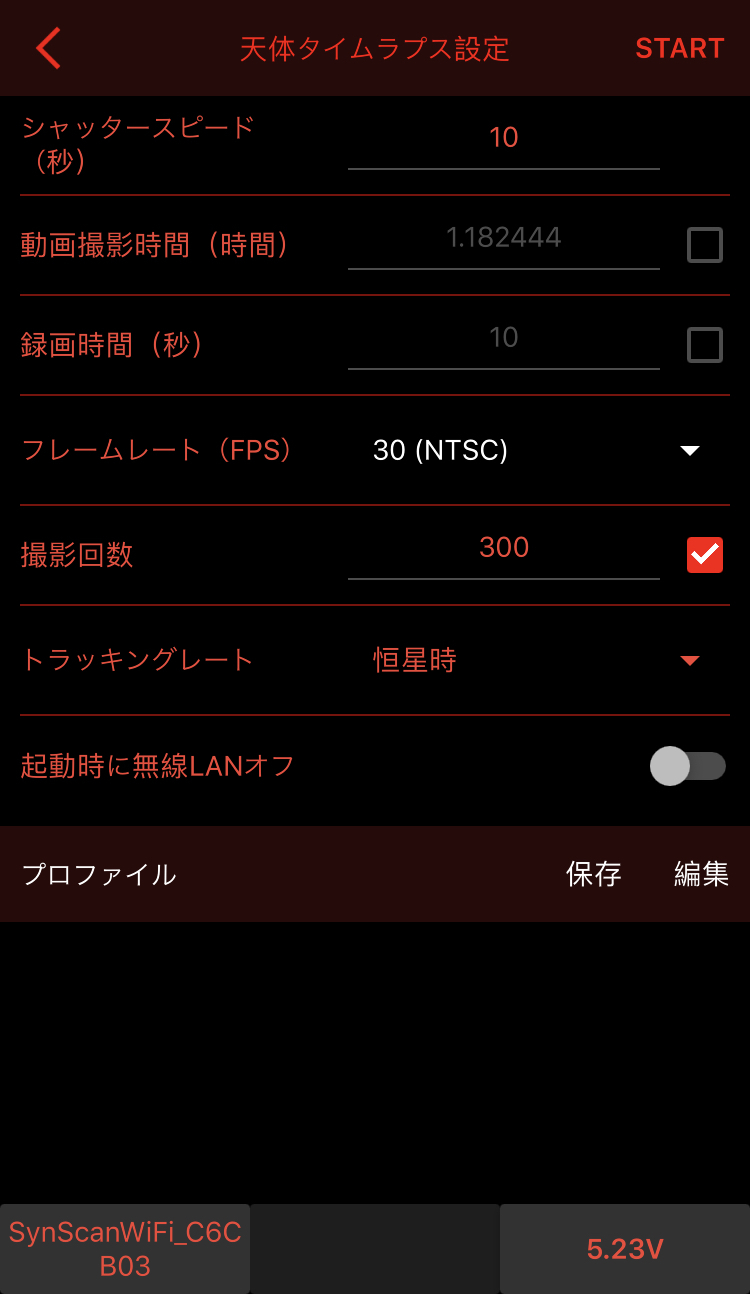Tap 保存 to save the profile
Viewport: 750px width, 1294px height.
[x=593, y=874]
